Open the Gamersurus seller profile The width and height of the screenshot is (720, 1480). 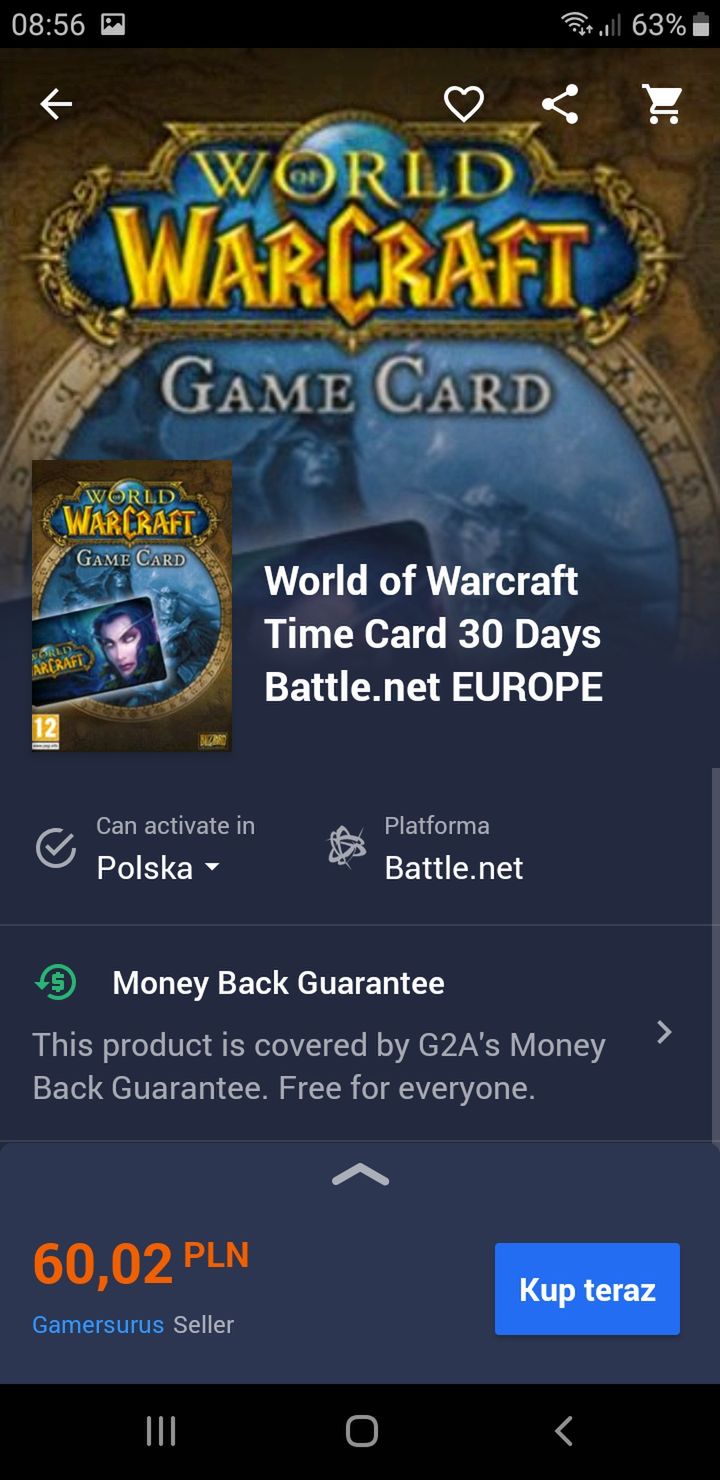click(x=98, y=1324)
